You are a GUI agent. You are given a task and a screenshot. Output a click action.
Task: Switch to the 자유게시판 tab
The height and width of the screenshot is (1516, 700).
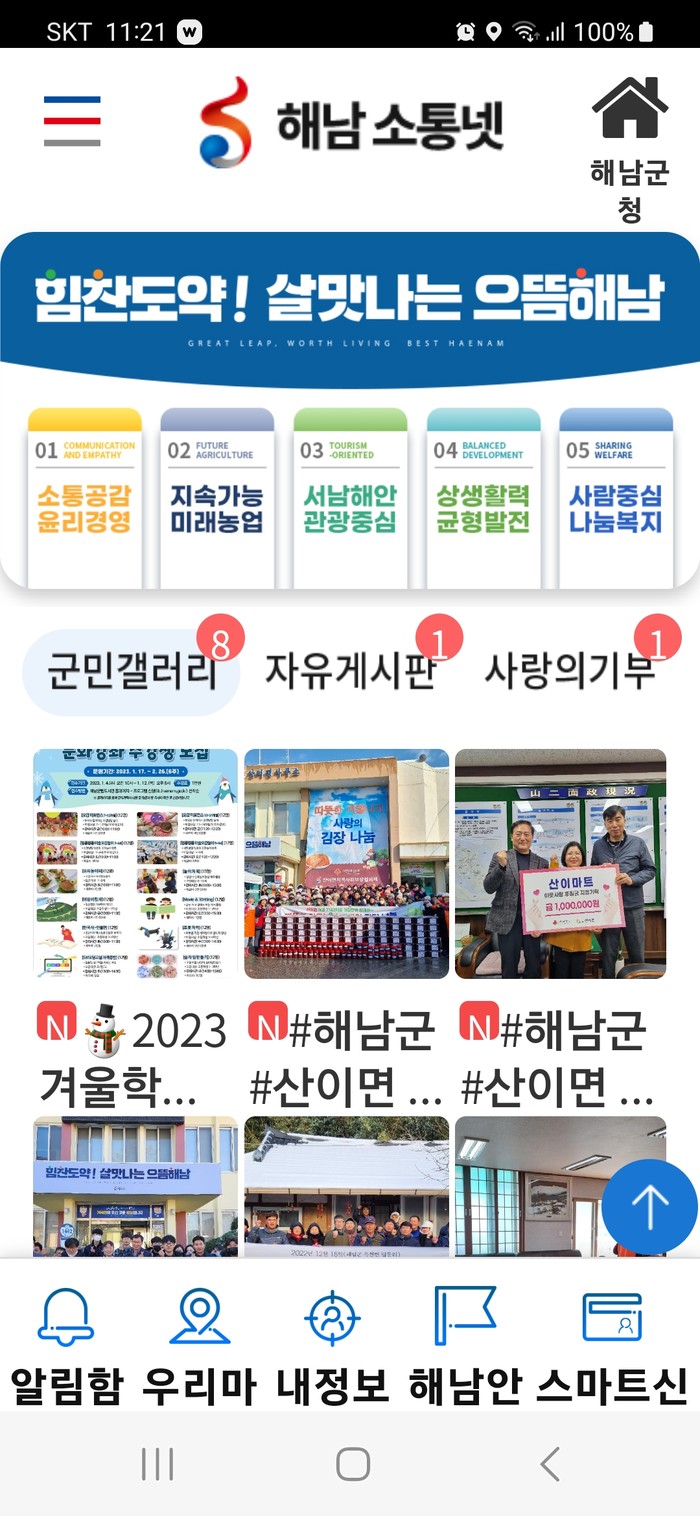350,671
